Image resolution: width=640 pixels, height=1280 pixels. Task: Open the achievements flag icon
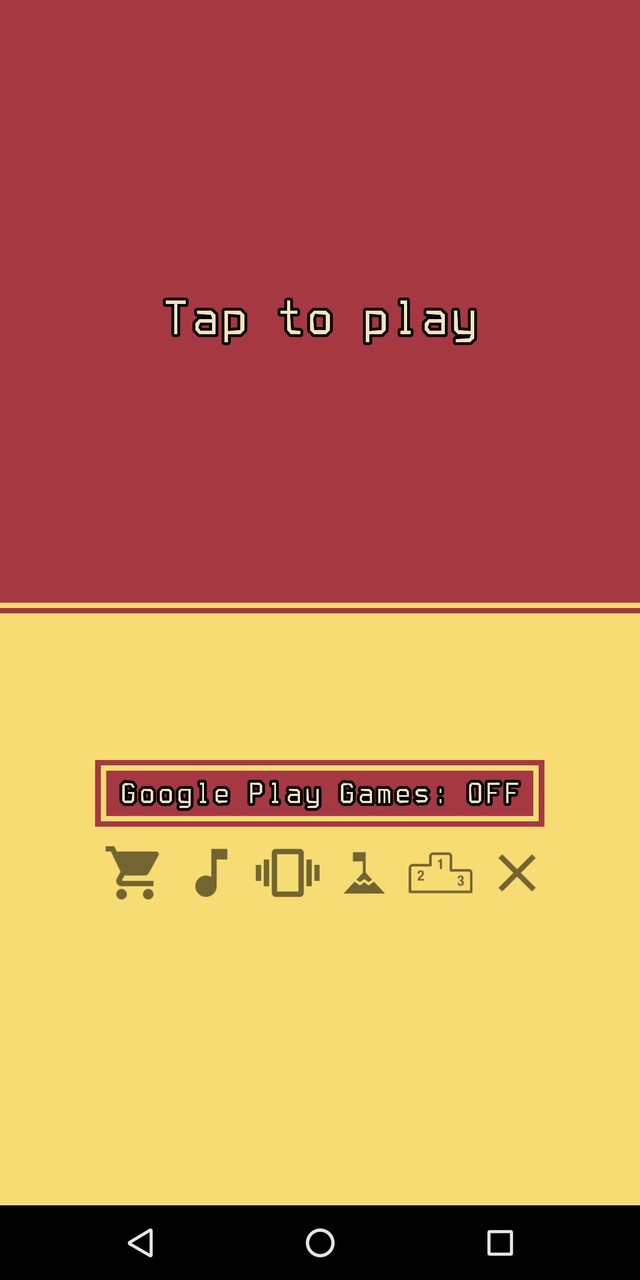(364, 873)
